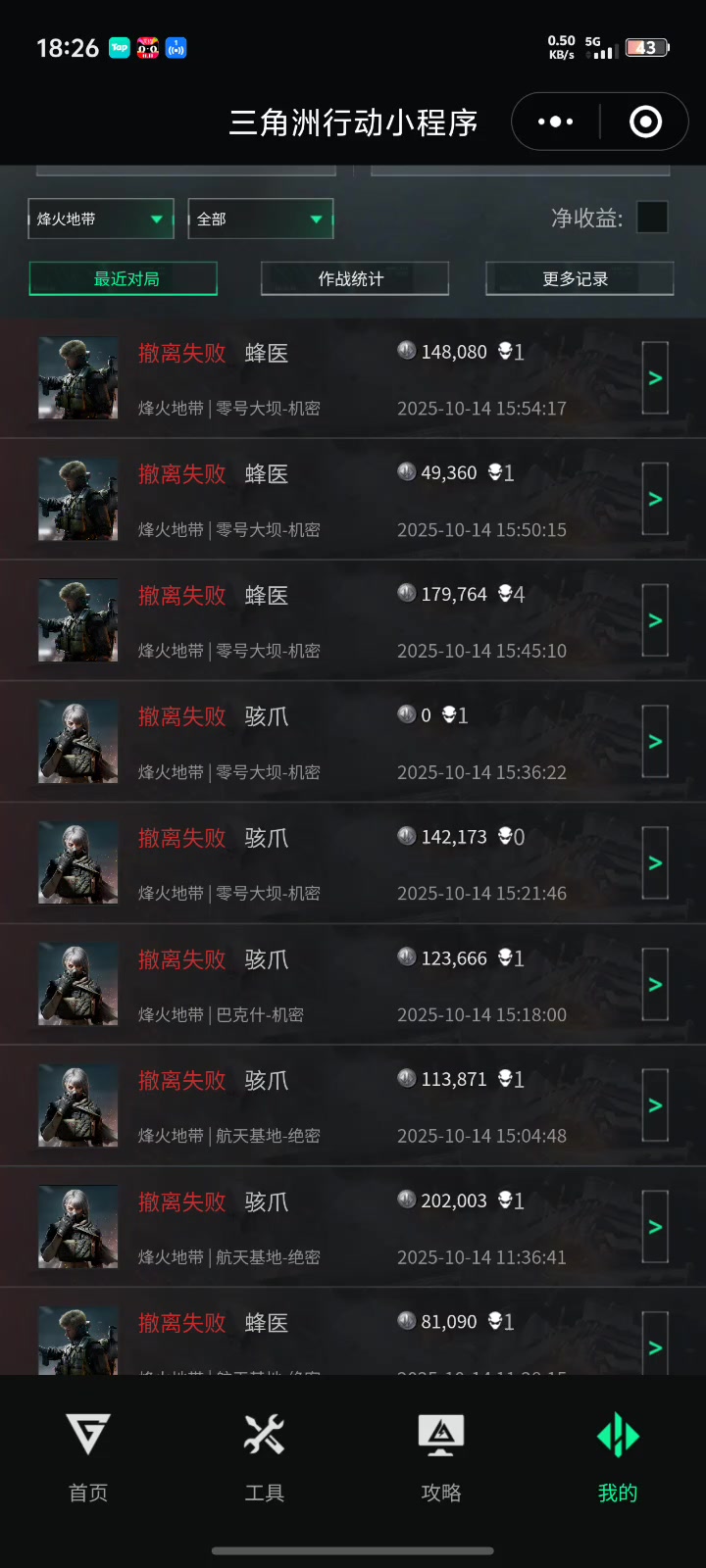Open the 巴克什-机密 match record
Image resolution: width=706 pixels, height=1568 pixels.
655,984
